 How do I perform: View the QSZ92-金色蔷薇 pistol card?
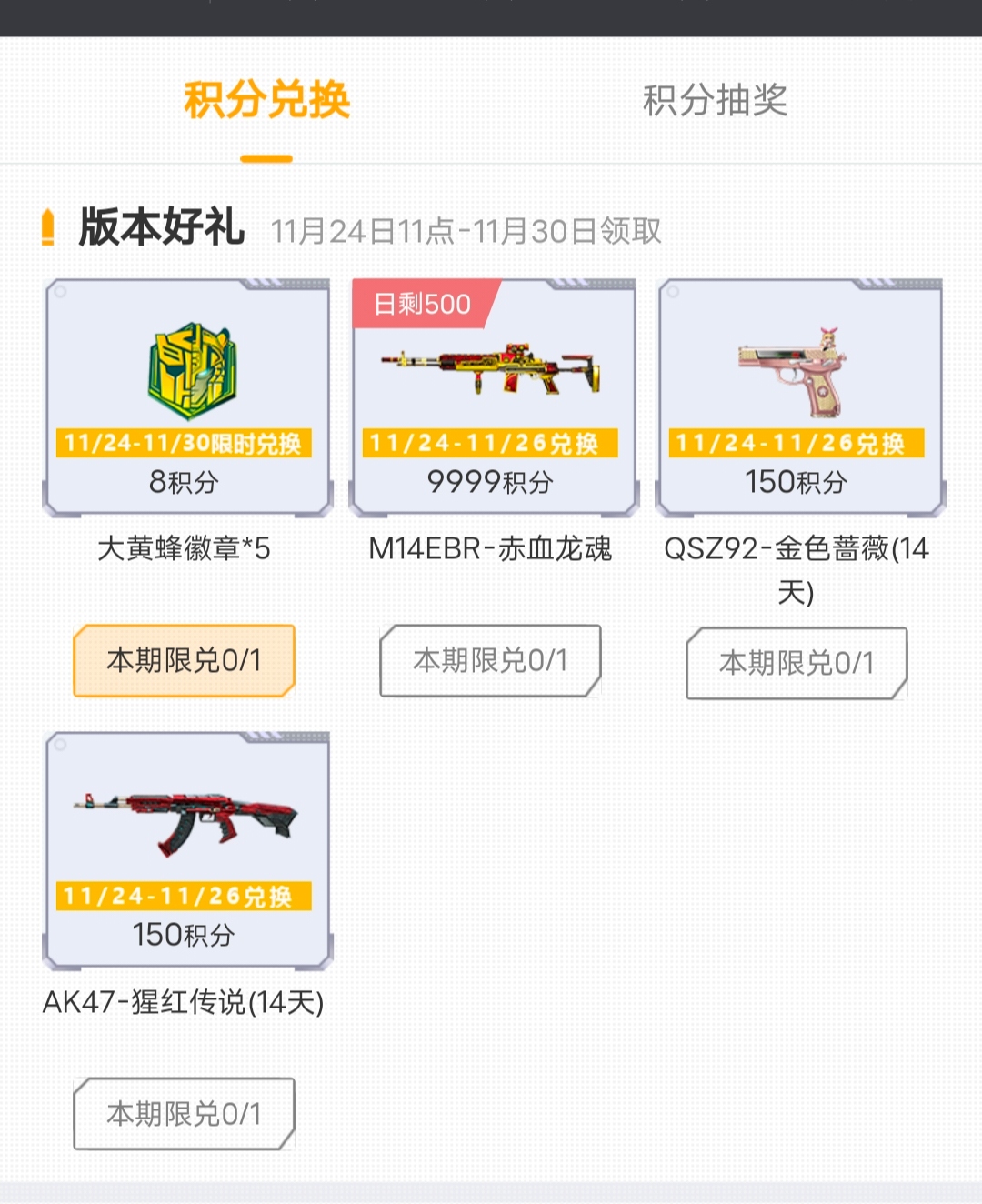coord(799,397)
